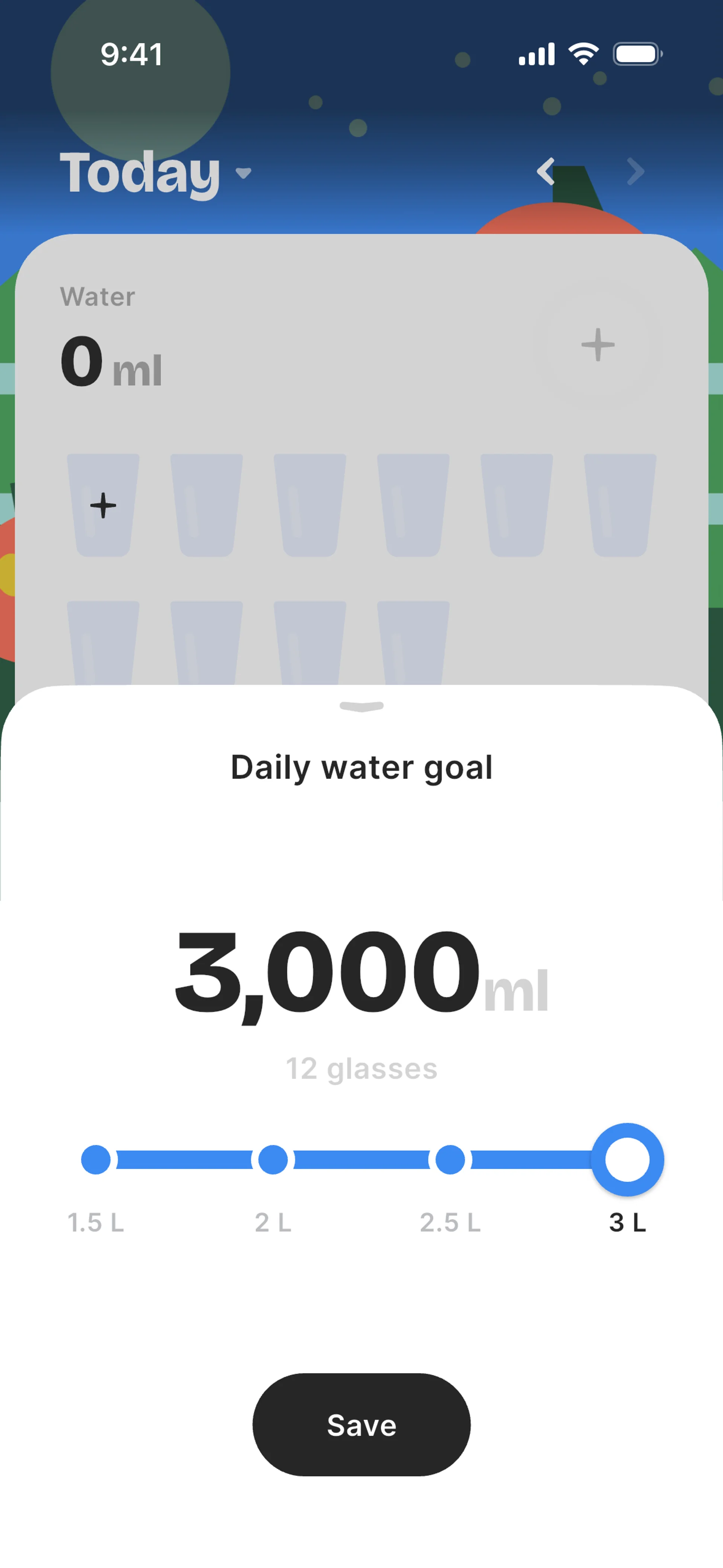This screenshot has height=1568, width=723.
Task: Go to the next day
Action: 635,172
